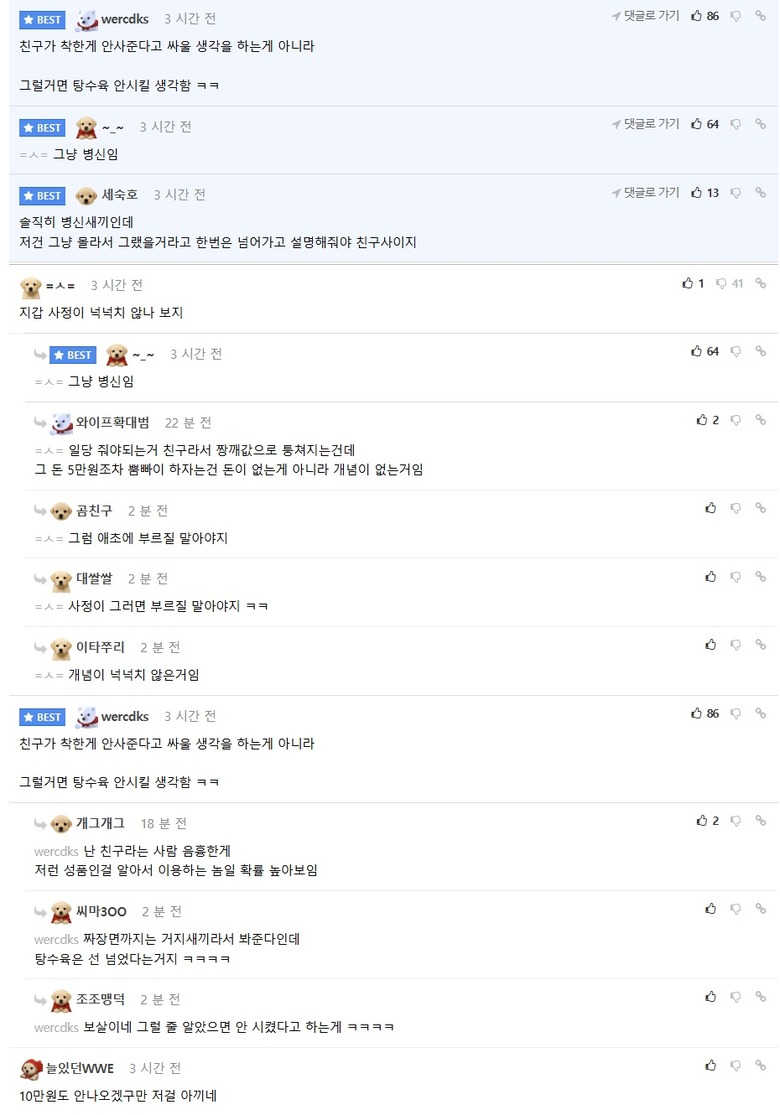Copy the link to 조조맹덕's reply
This screenshot has height=1115, width=780.
761,997
